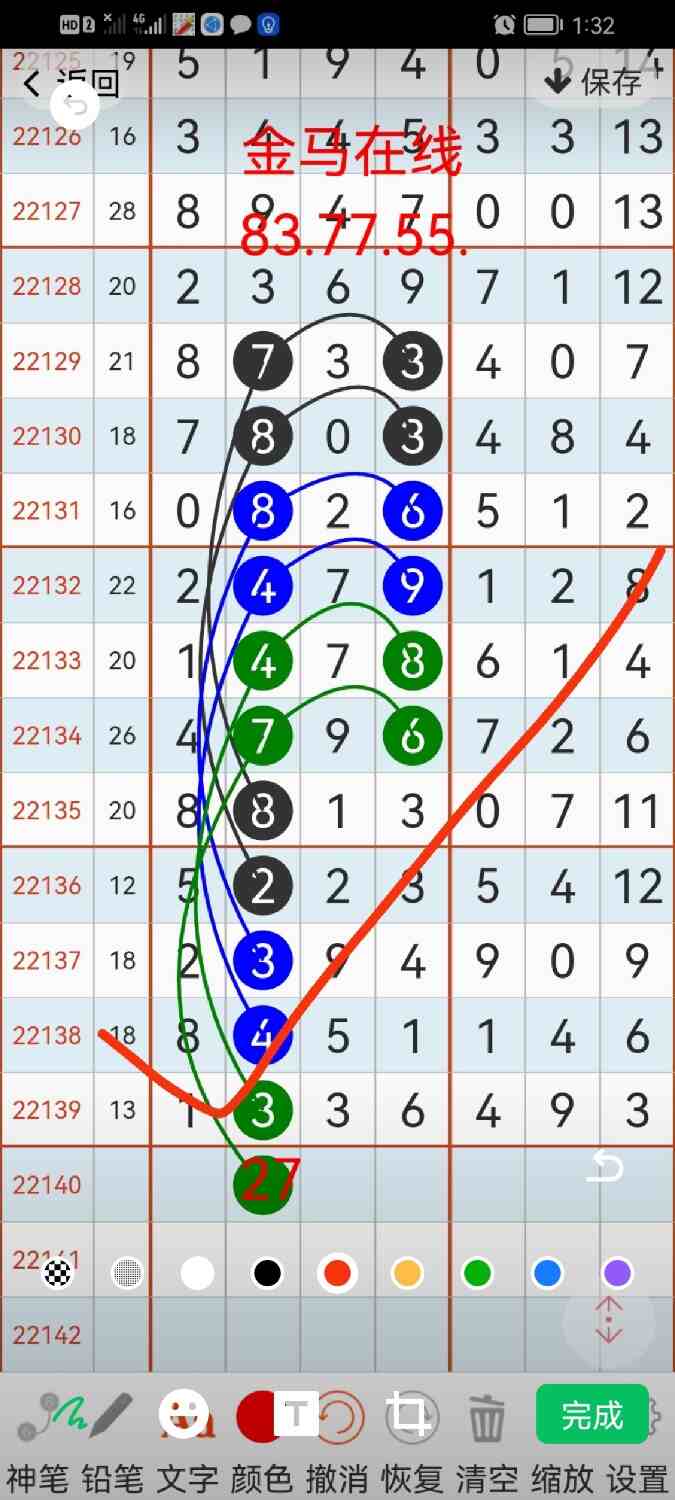The height and width of the screenshot is (1500, 675).
Task: Tap the green 完成 button
Action: tap(592, 1414)
